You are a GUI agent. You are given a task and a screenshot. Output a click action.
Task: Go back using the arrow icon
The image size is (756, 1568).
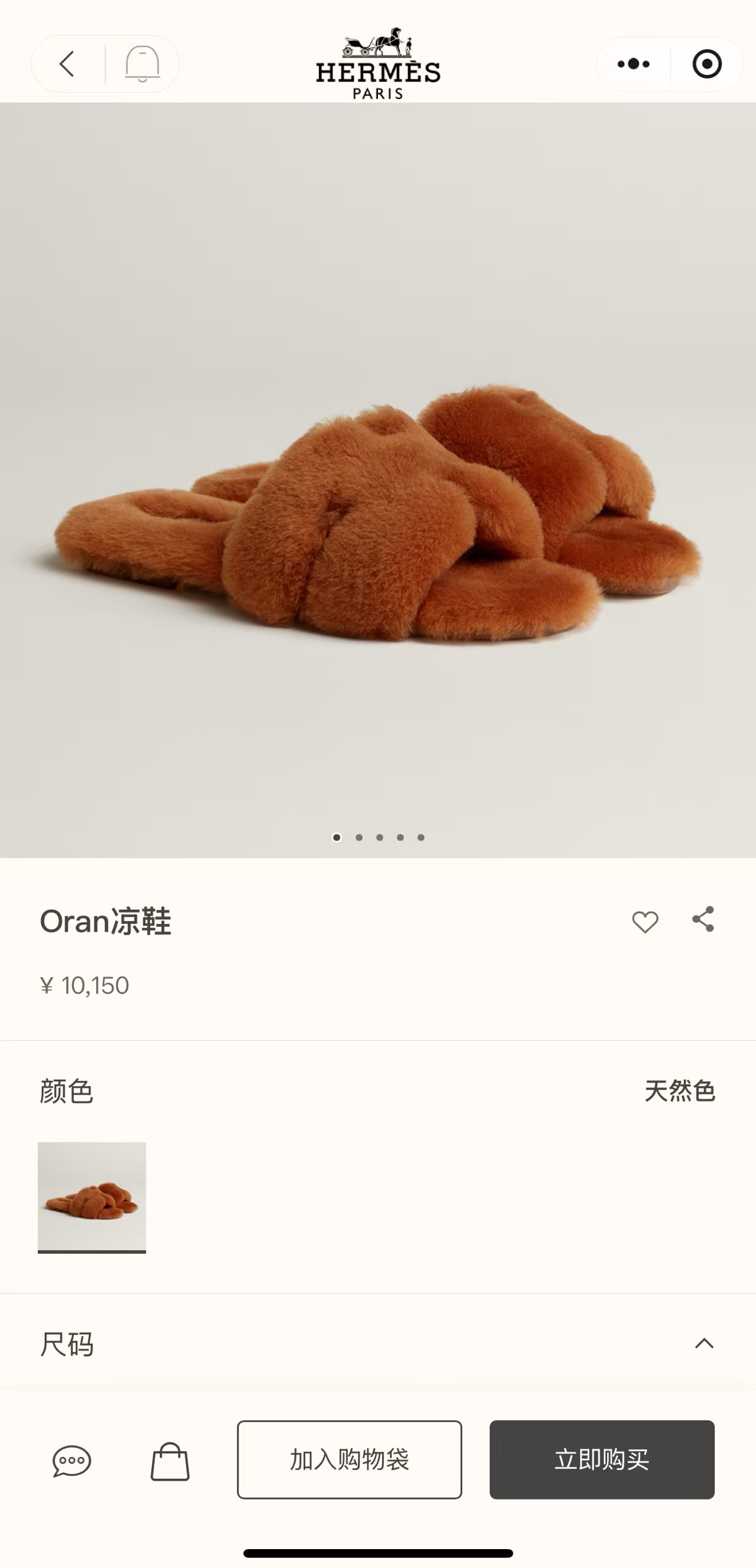click(x=67, y=63)
